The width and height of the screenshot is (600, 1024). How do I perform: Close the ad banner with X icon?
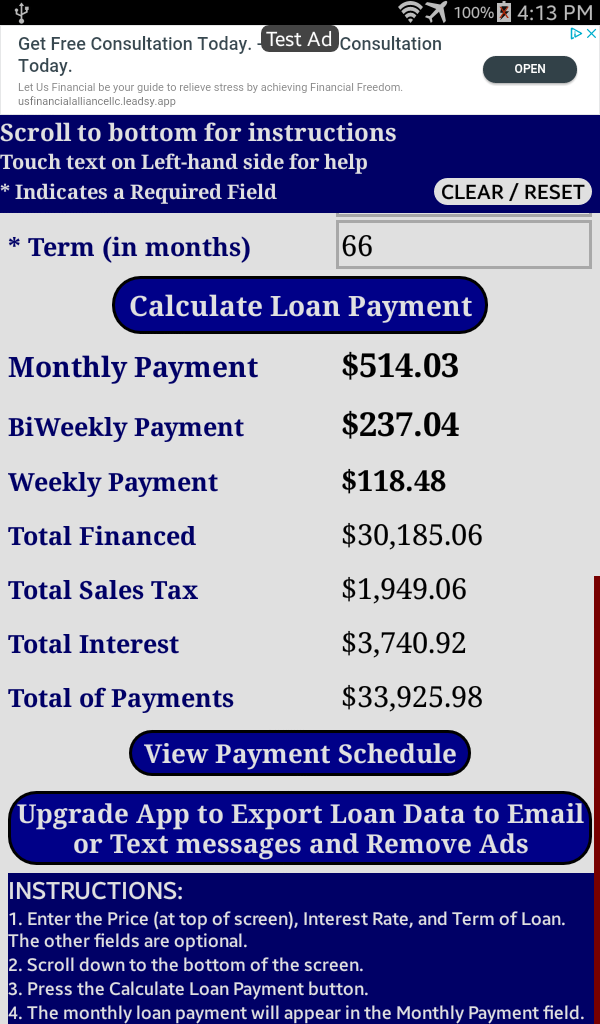(591, 34)
